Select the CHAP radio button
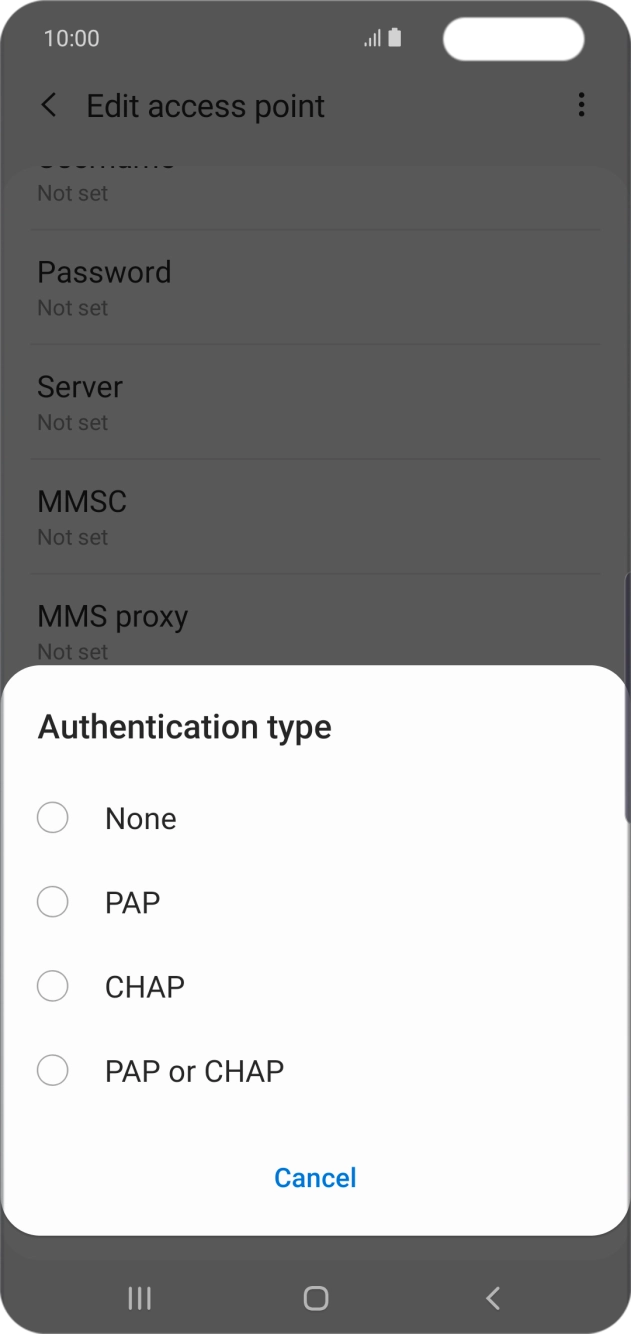The height and width of the screenshot is (1334, 631). click(x=53, y=986)
